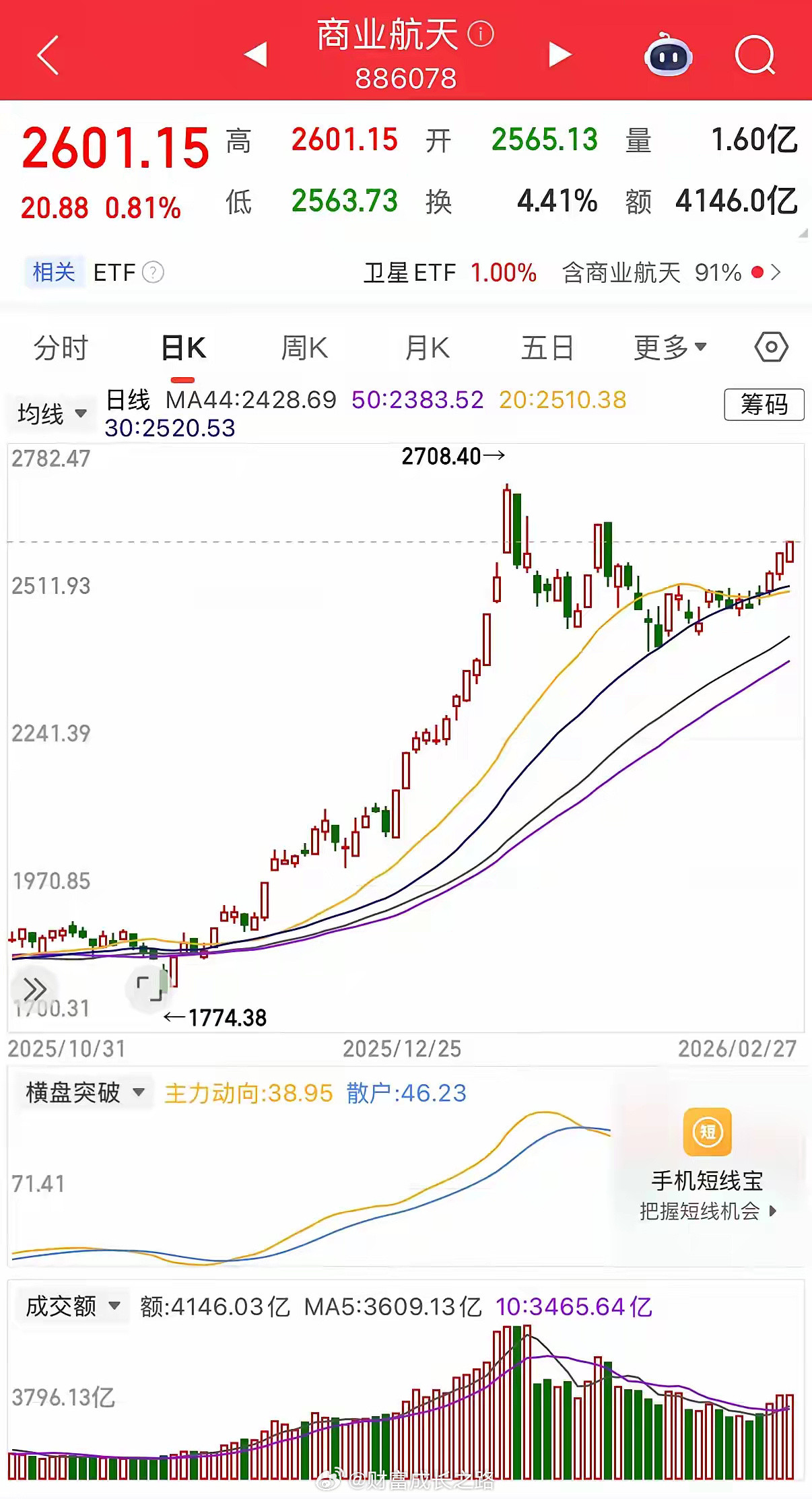Switch to the 月K monthly tab

point(426,347)
